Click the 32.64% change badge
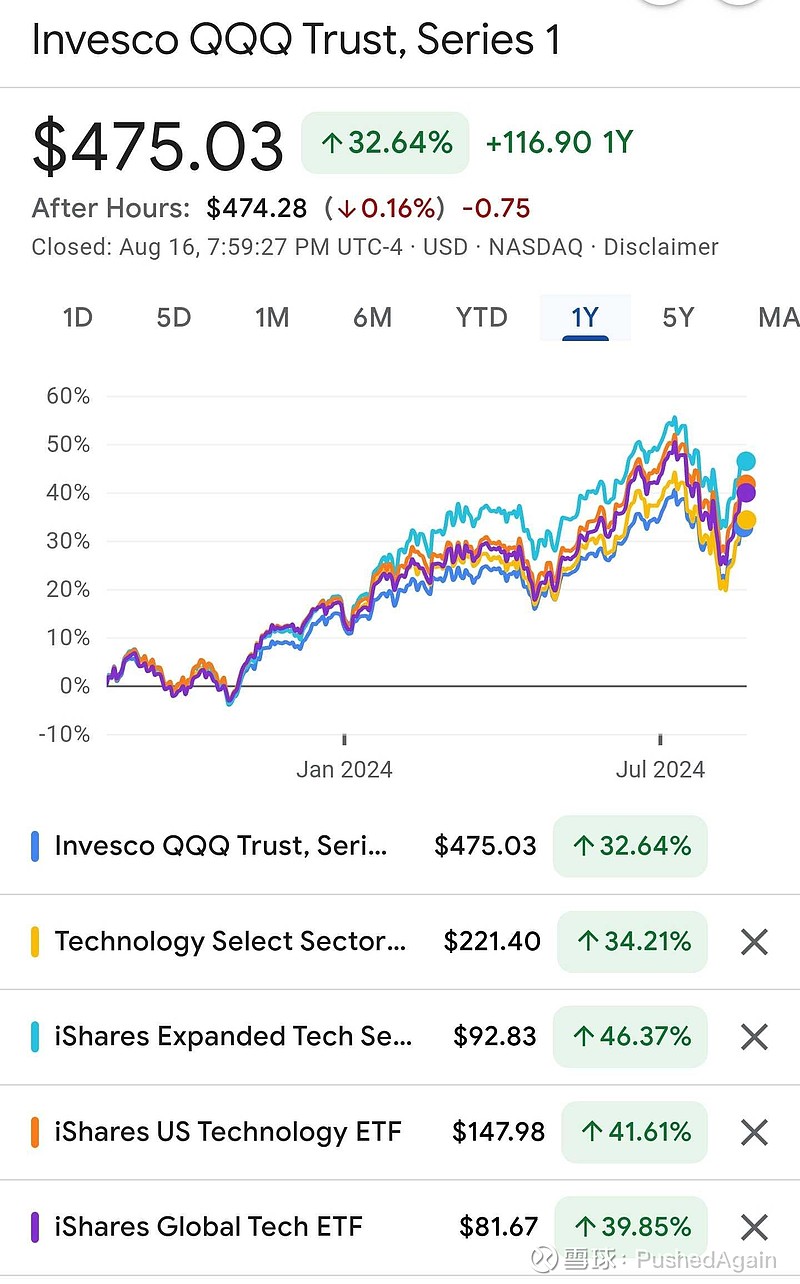800x1284 pixels. click(385, 143)
